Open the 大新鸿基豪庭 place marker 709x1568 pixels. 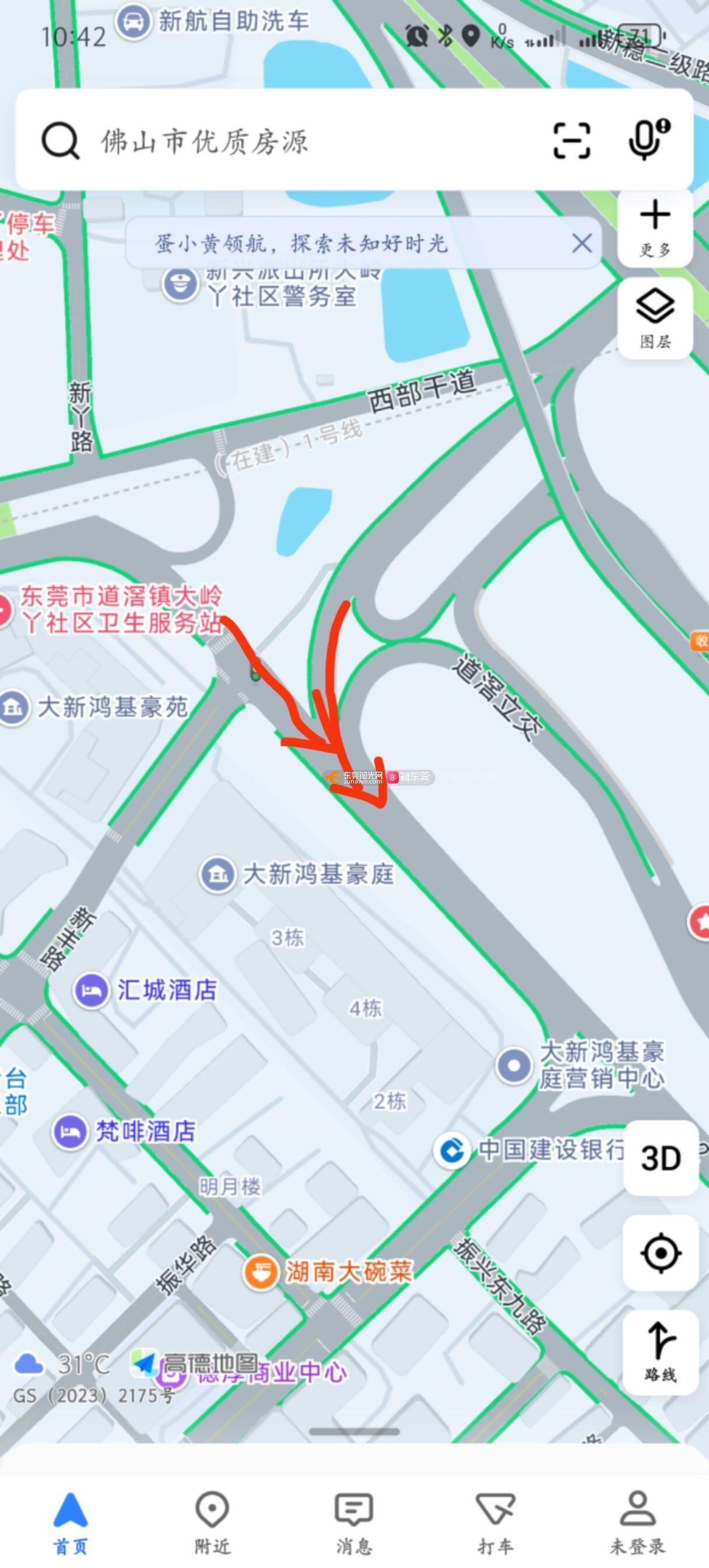click(217, 875)
